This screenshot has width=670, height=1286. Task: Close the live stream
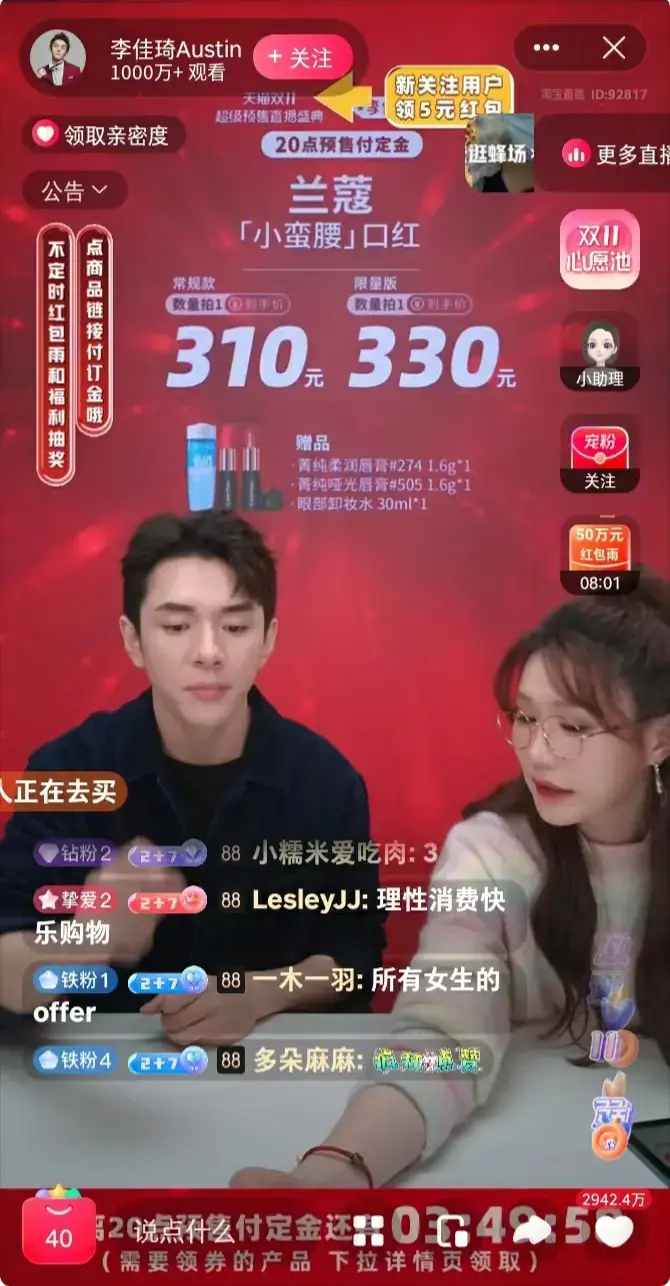point(614,48)
